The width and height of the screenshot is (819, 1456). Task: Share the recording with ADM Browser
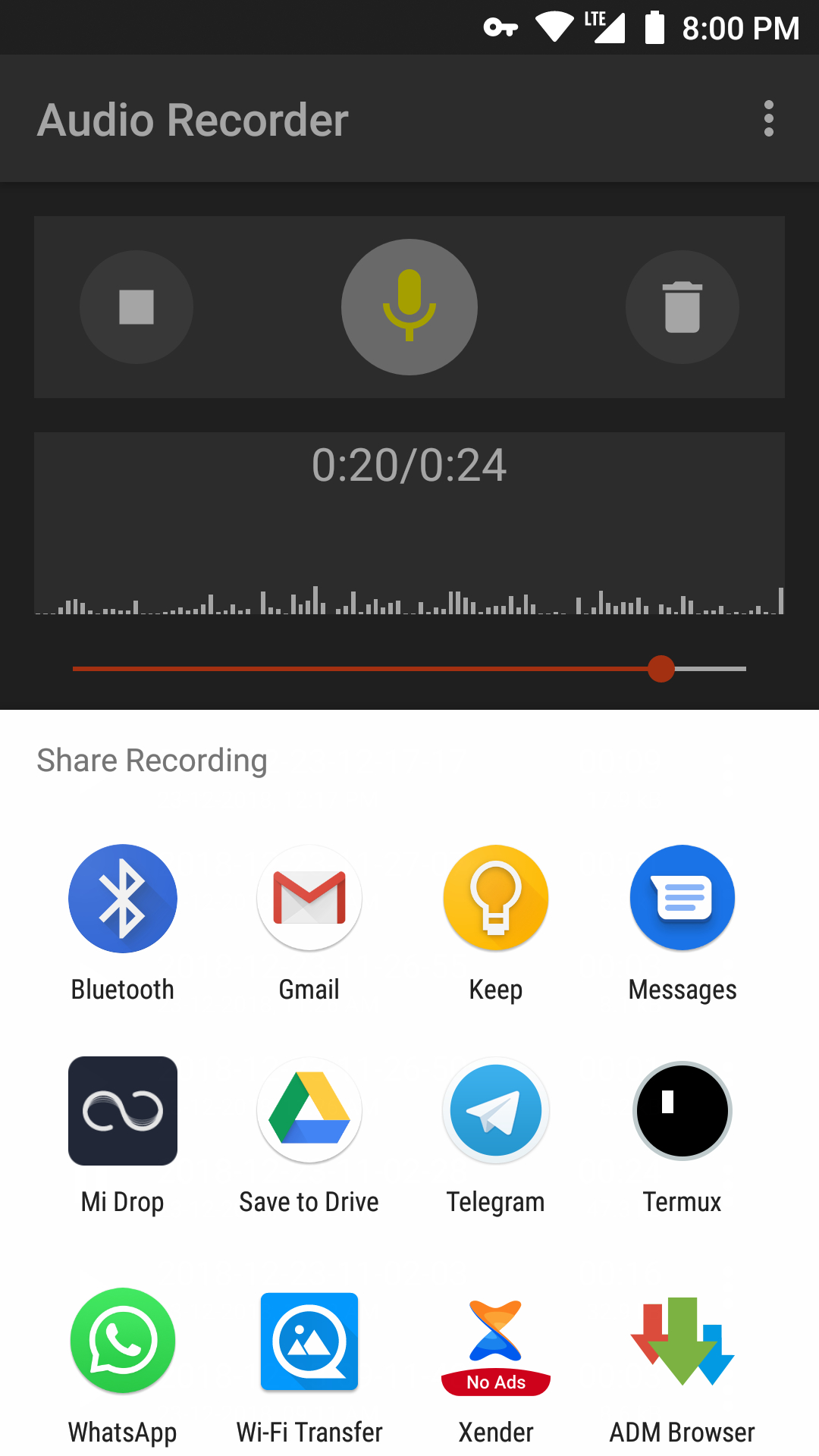[x=682, y=1341]
